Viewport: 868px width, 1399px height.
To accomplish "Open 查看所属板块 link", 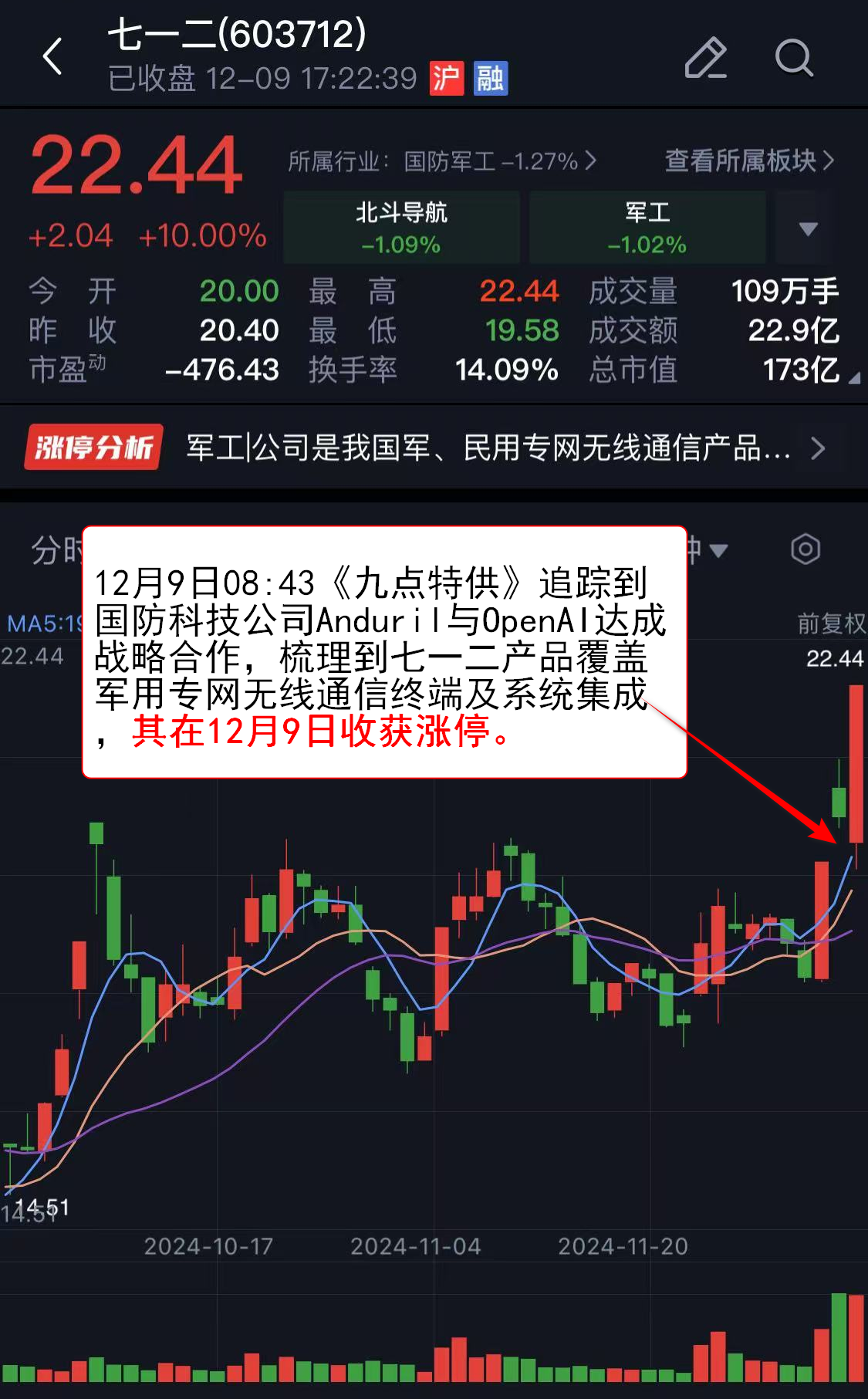I will click(749, 161).
